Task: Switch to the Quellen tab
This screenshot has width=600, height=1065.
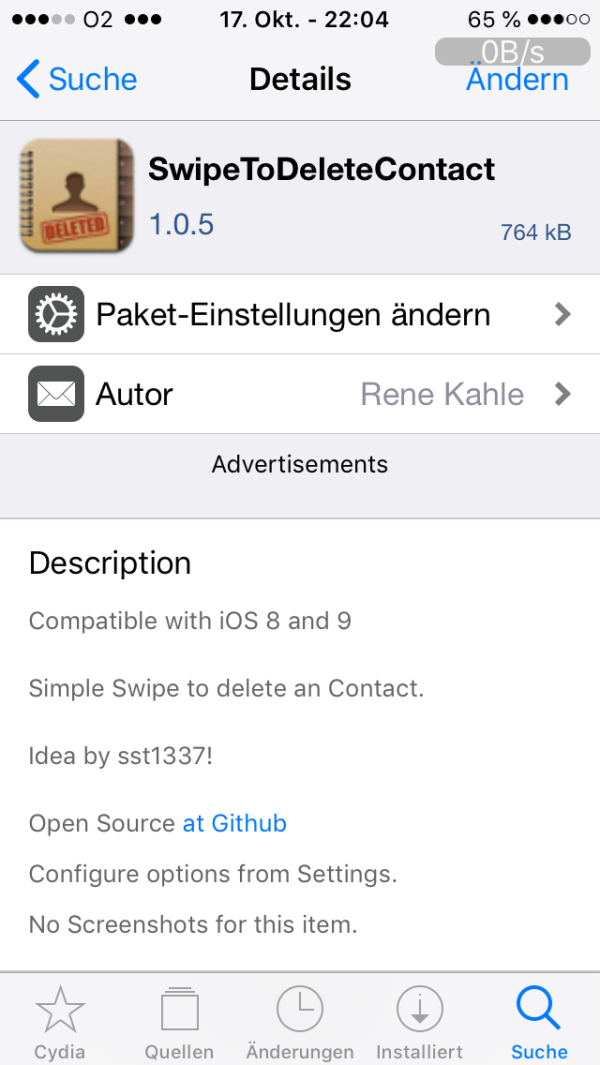Action: [x=179, y=1022]
